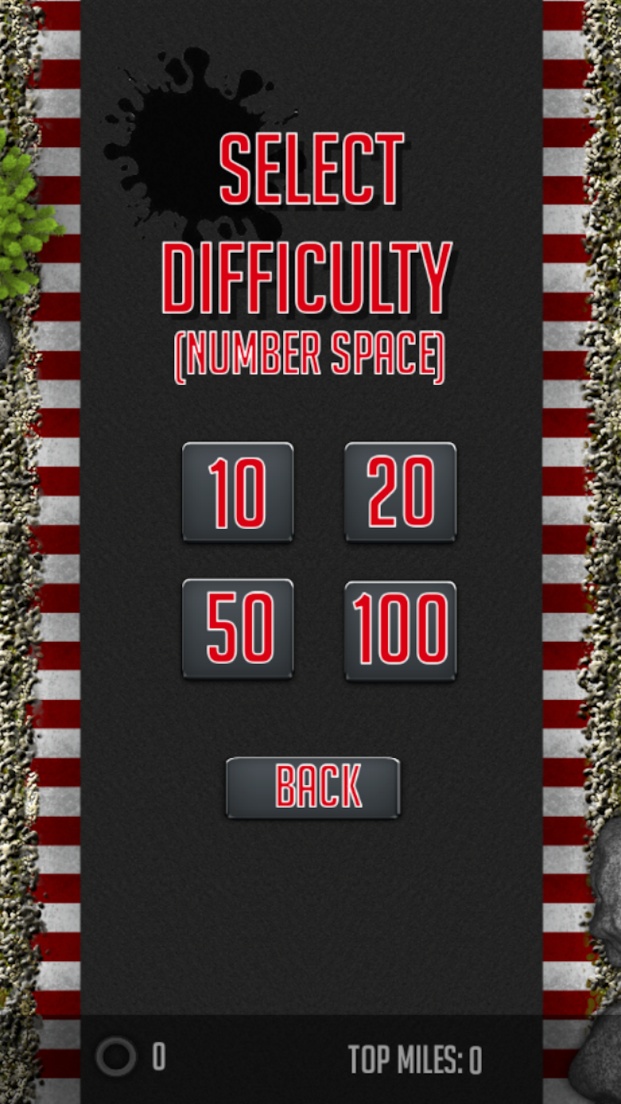Pick the 50 difficulty button

coord(238,629)
